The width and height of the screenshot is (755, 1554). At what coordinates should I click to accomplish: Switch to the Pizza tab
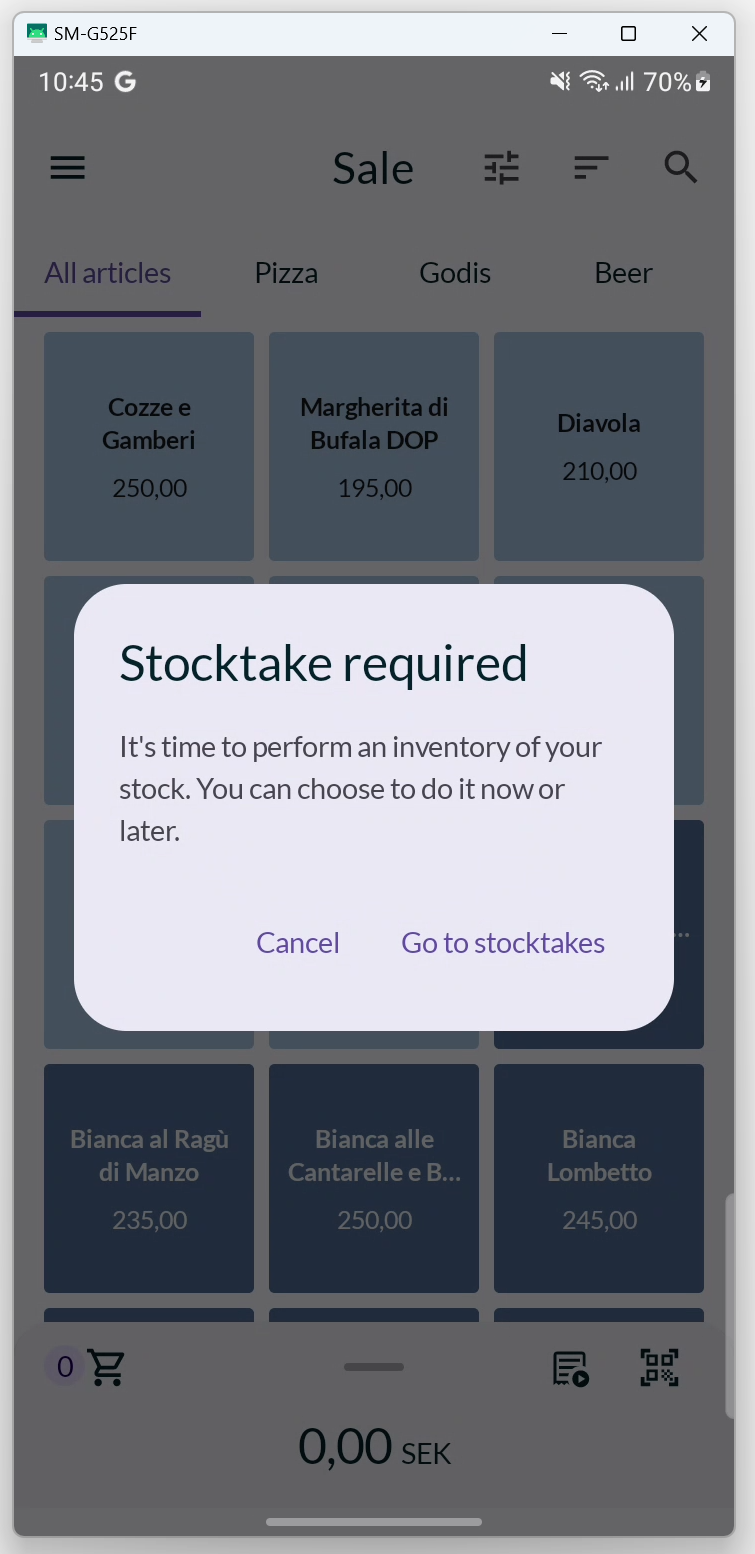[286, 273]
